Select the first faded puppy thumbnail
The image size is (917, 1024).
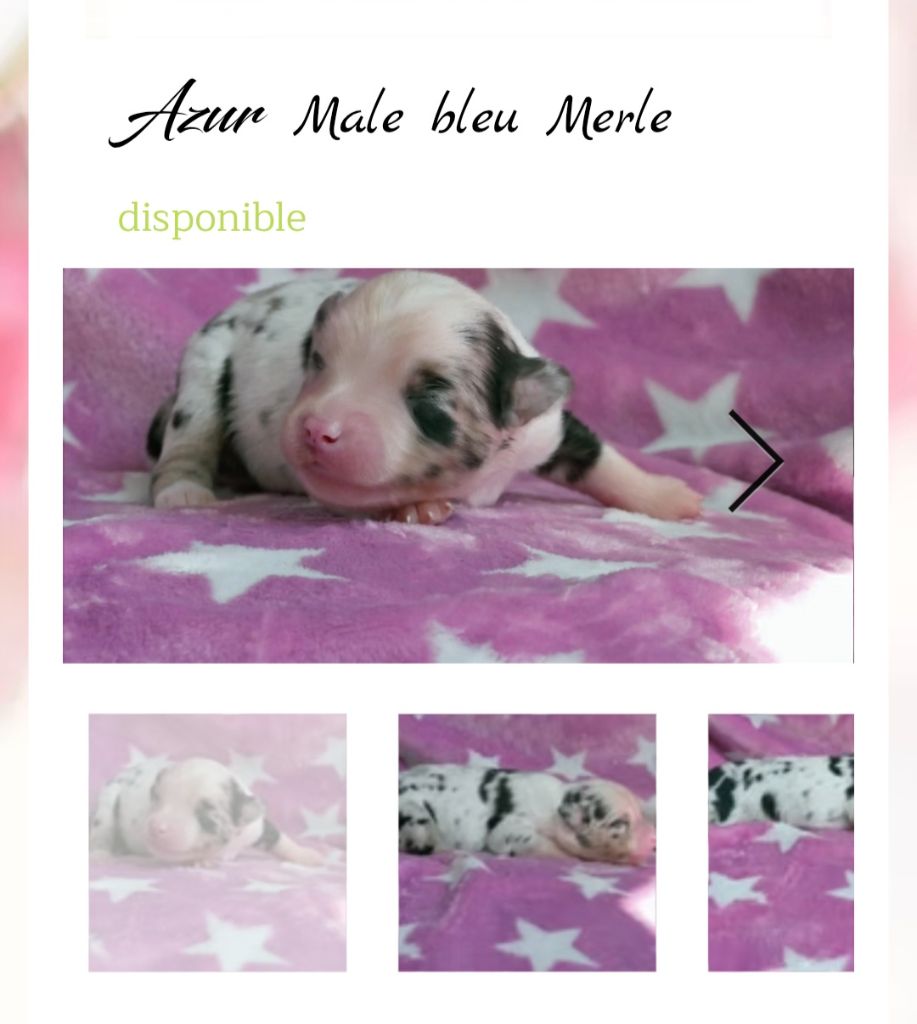[x=218, y=842]
